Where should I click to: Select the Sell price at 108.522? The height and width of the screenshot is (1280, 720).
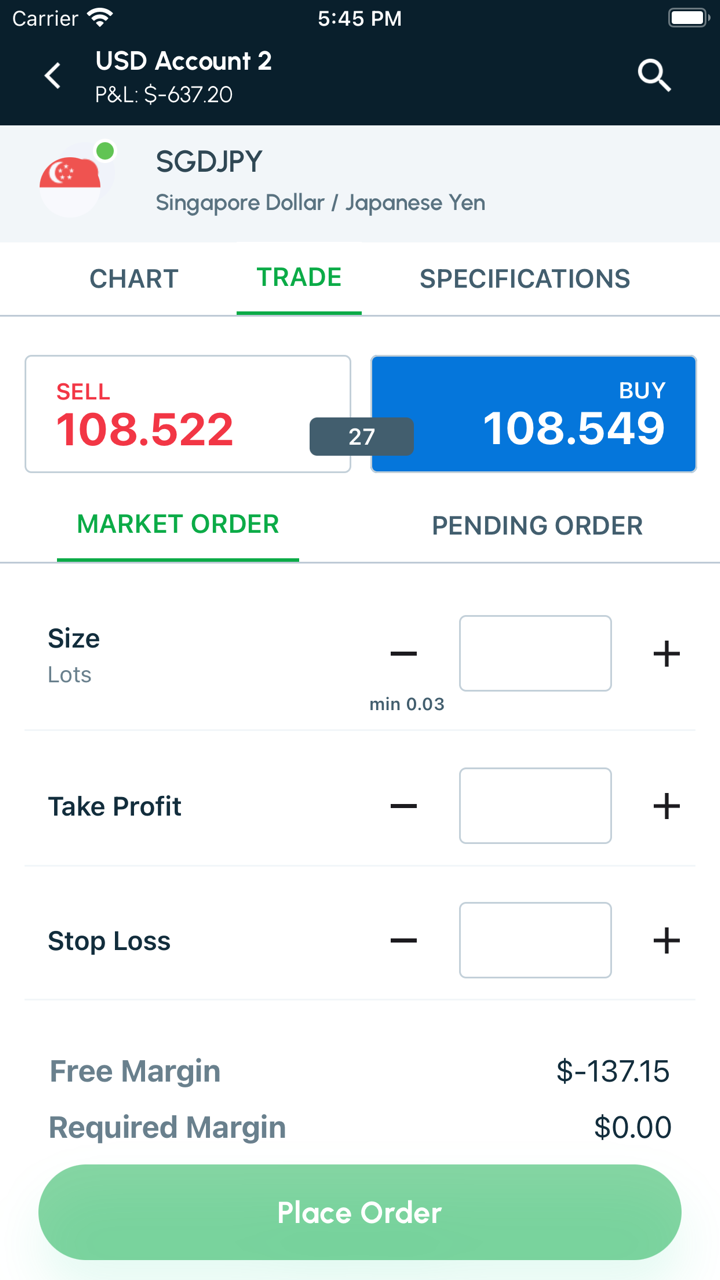pos(187,414)
